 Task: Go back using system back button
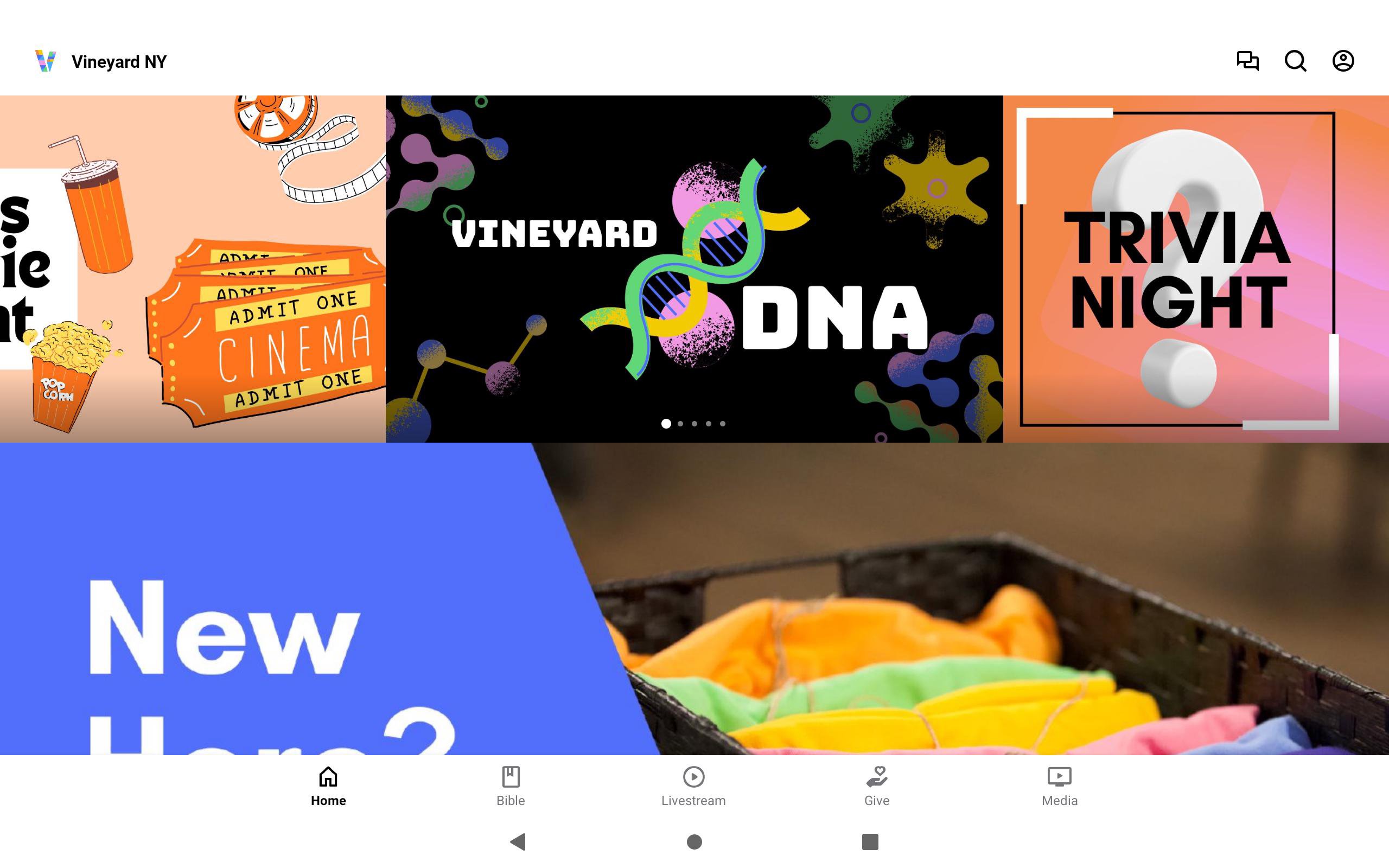pos(518,841)
